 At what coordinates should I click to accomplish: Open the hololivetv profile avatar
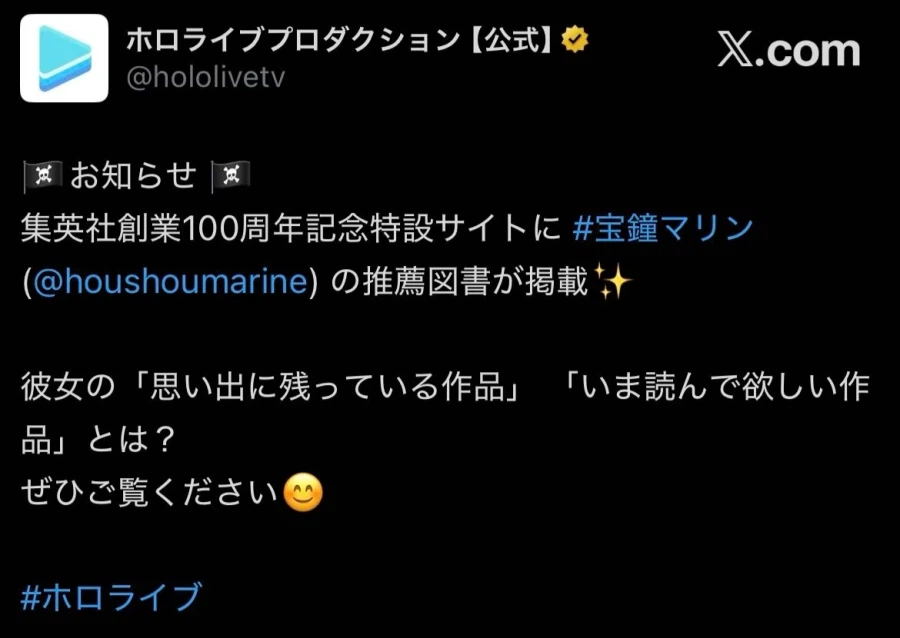pos(64,58)
